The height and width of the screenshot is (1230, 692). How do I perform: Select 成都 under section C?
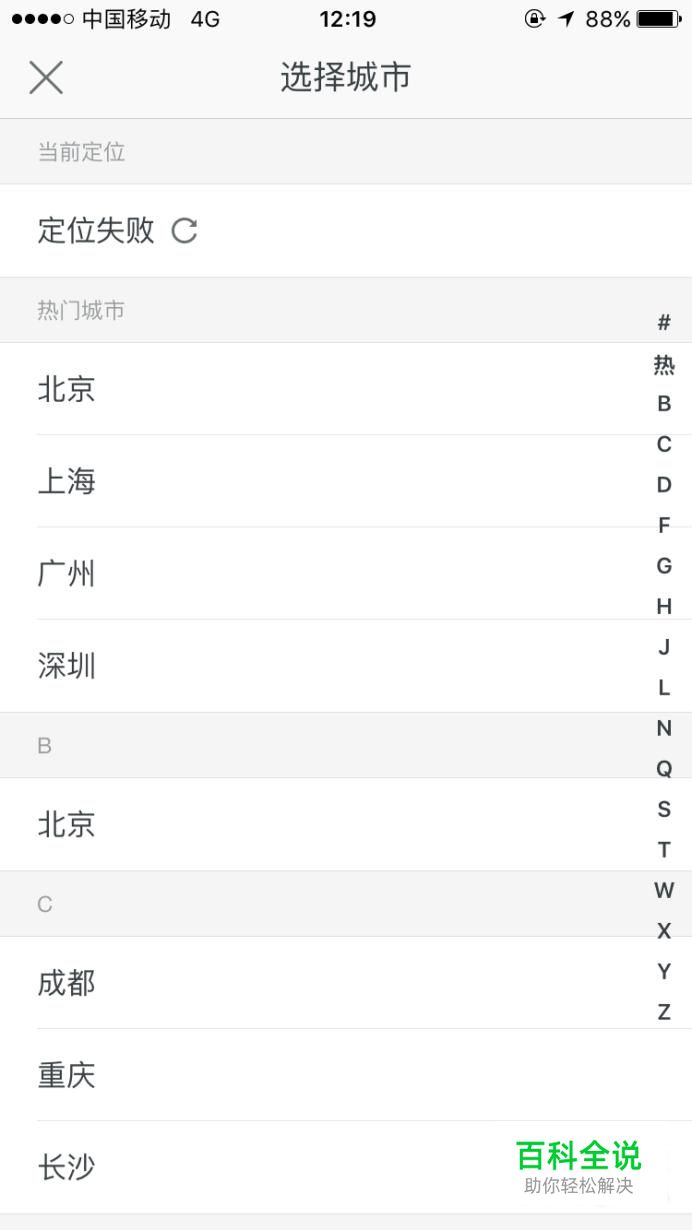(346, 983)
